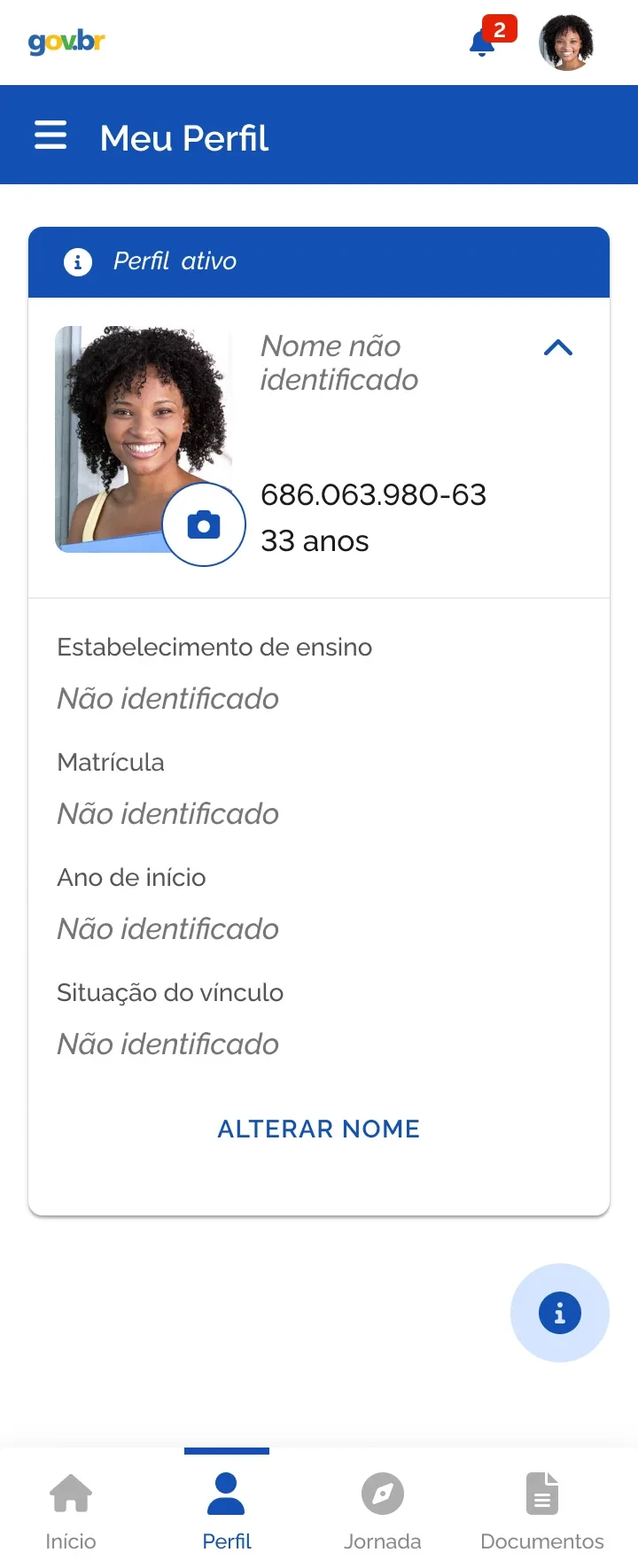Go to Início using the home icon
Viewport: 638px width, 1568px height.
pyautogui.click(x=70, y=1494)
